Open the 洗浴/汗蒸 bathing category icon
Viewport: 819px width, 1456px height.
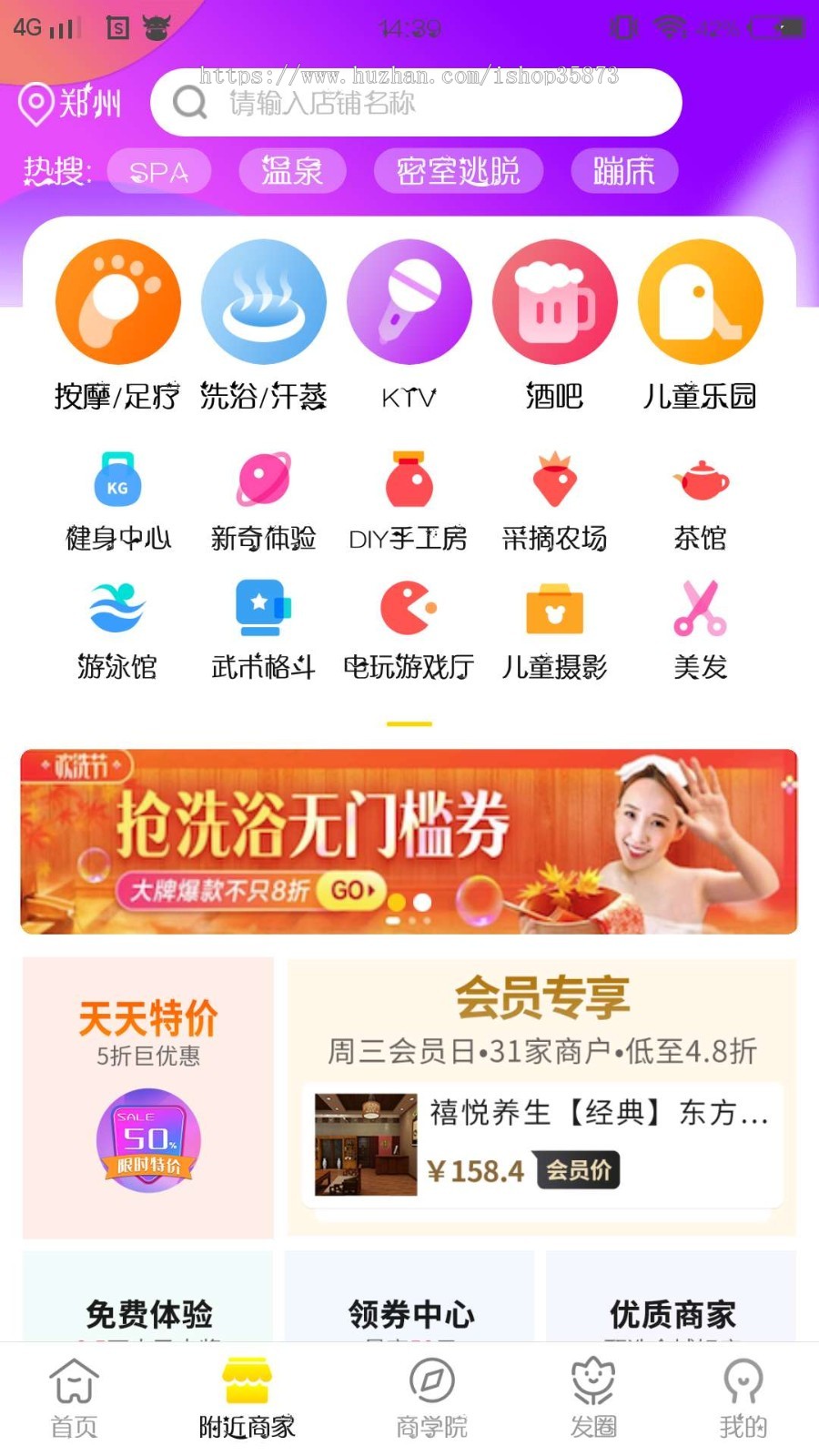(263, 301)
